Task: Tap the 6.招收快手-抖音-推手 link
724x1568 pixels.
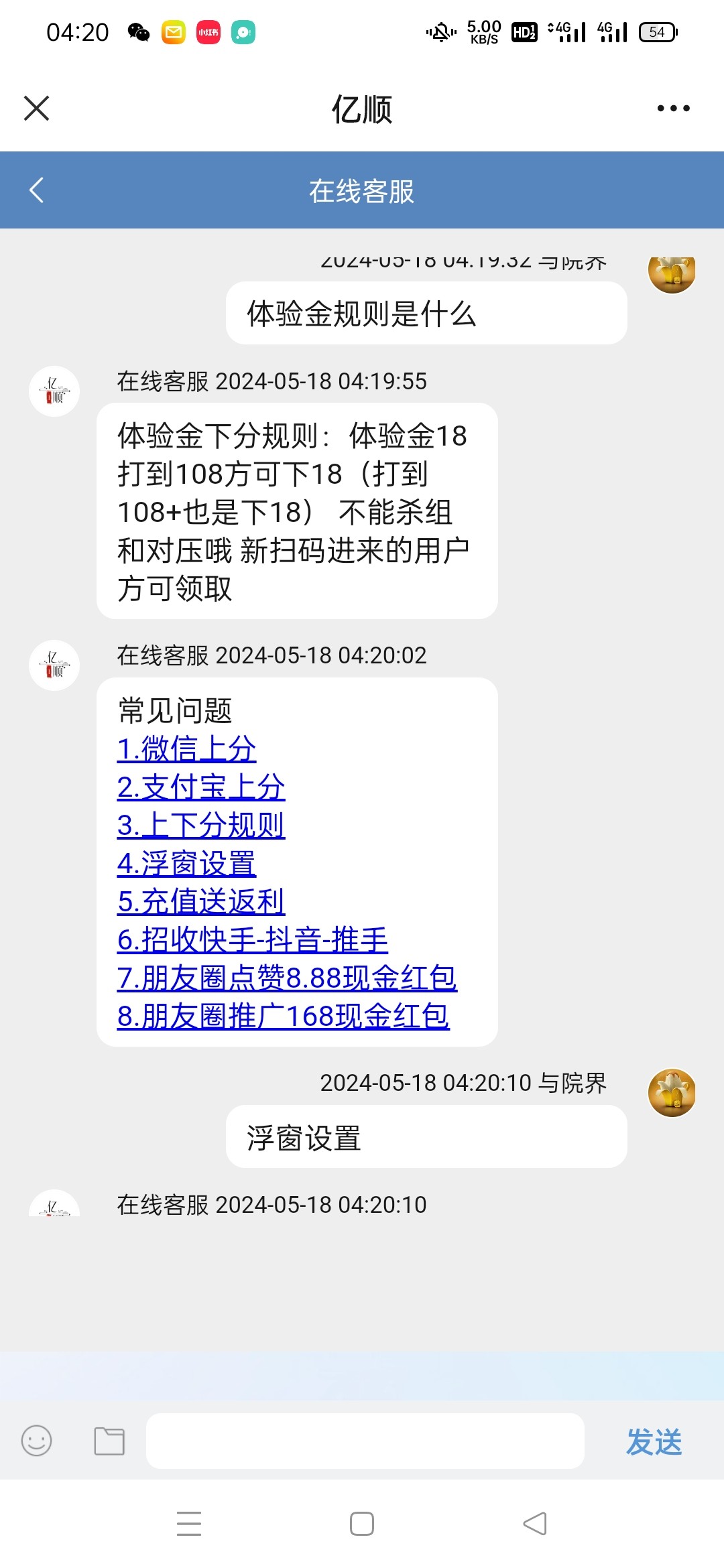Action: (252, 939)
